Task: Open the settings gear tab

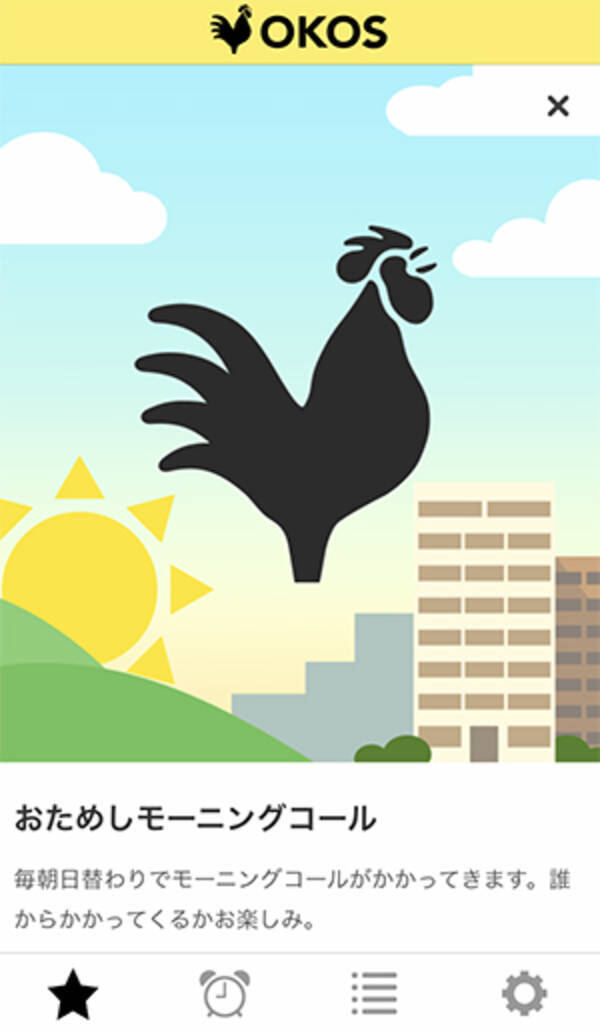Action: [x=524, y=993]
